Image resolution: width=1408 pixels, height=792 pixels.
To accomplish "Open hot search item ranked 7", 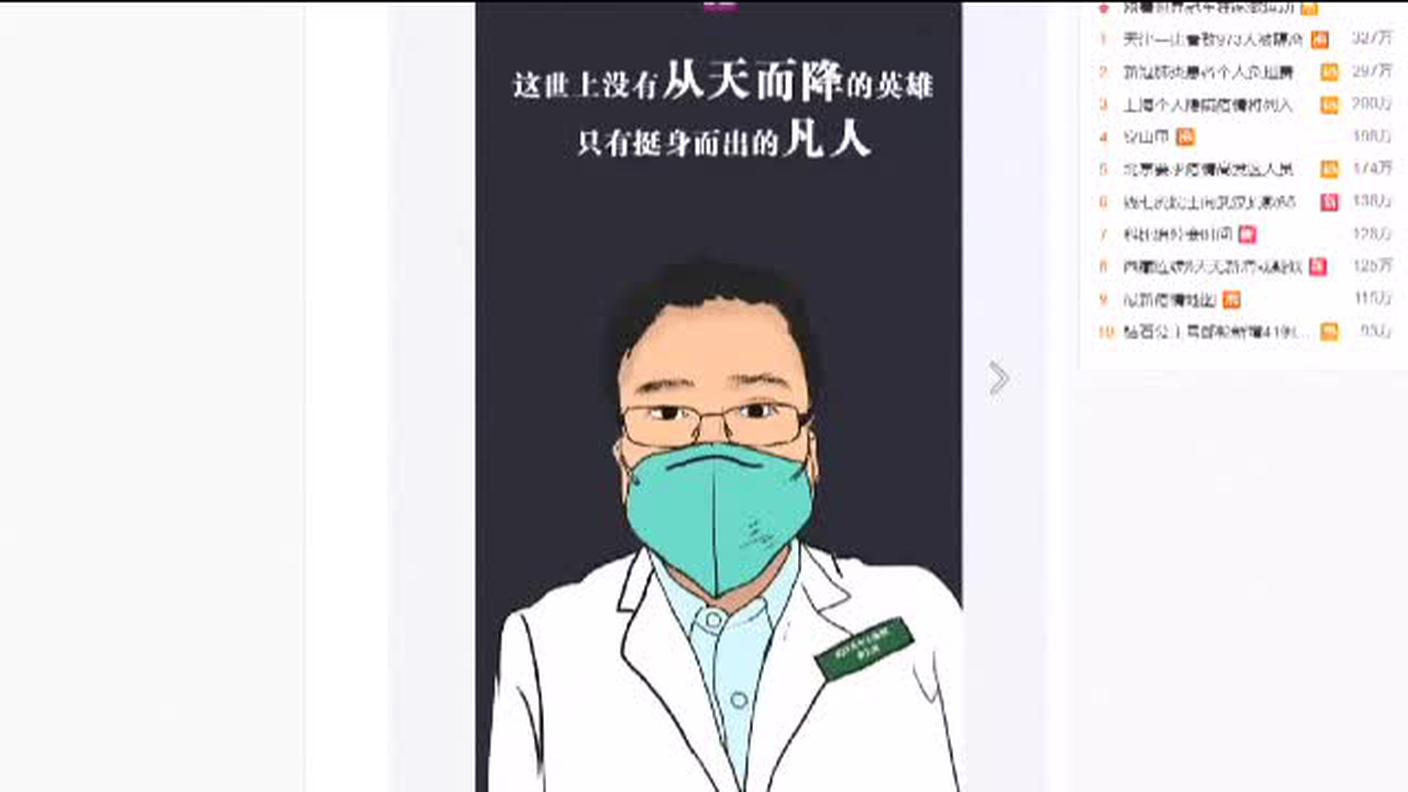I will [1178, 234].
